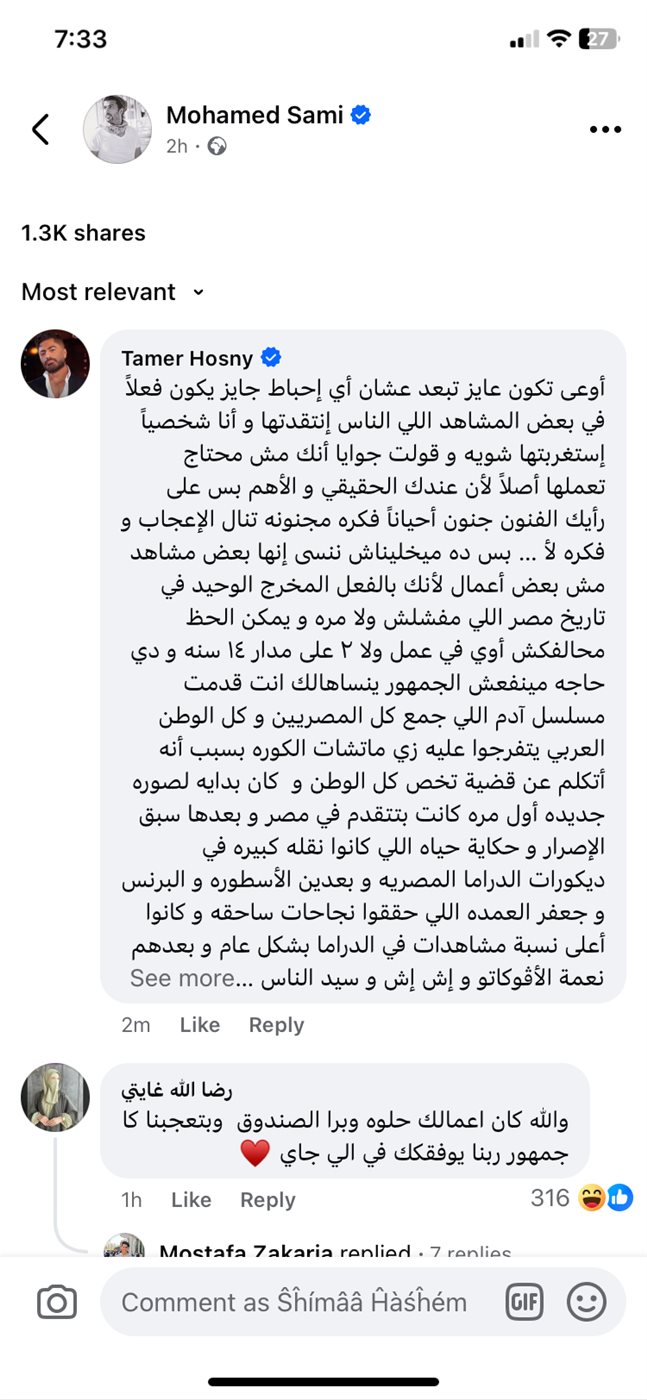Like Tamer Hosny's comment

point(199,1025)
